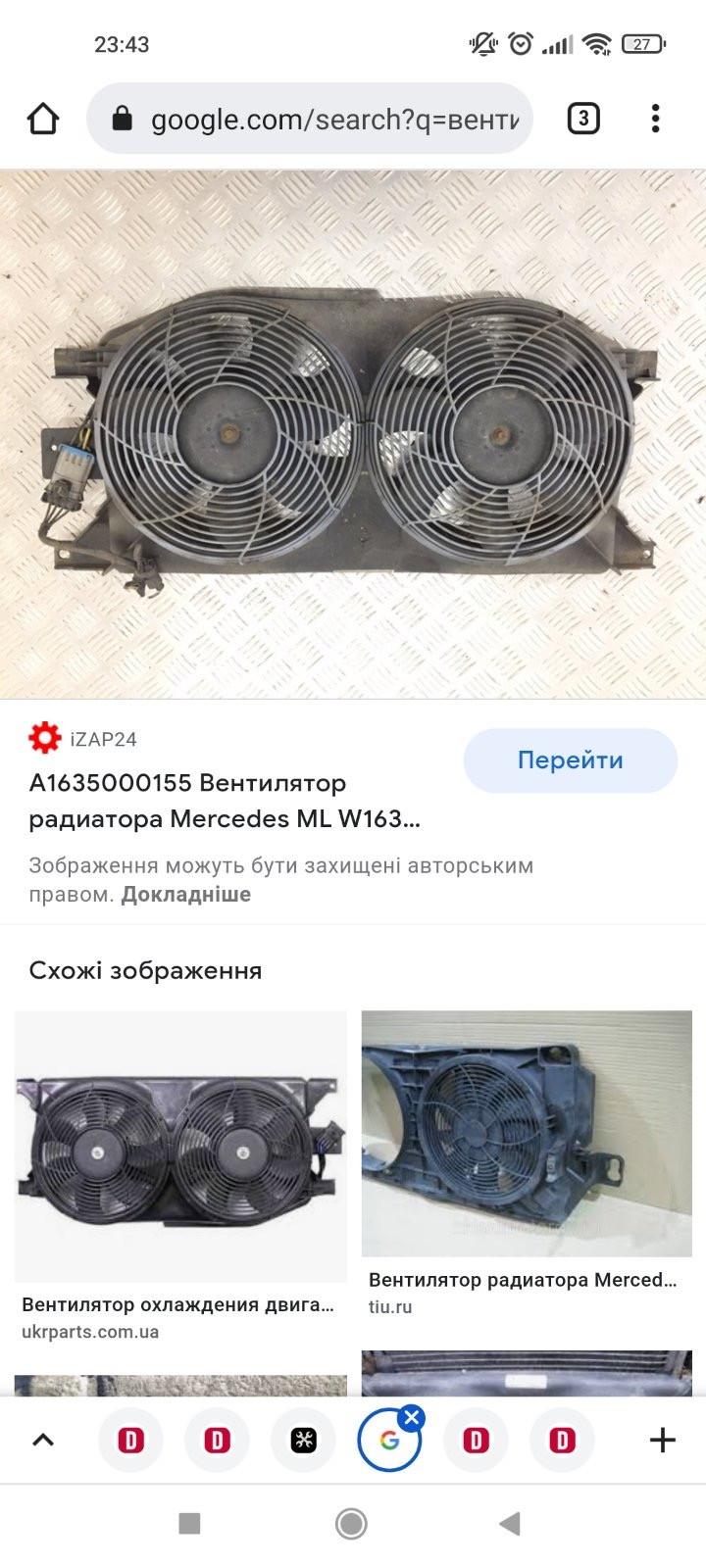This screenshot has height=1568, width=706.
Task: Go to the Chrome home page
Action: (43, 120)
